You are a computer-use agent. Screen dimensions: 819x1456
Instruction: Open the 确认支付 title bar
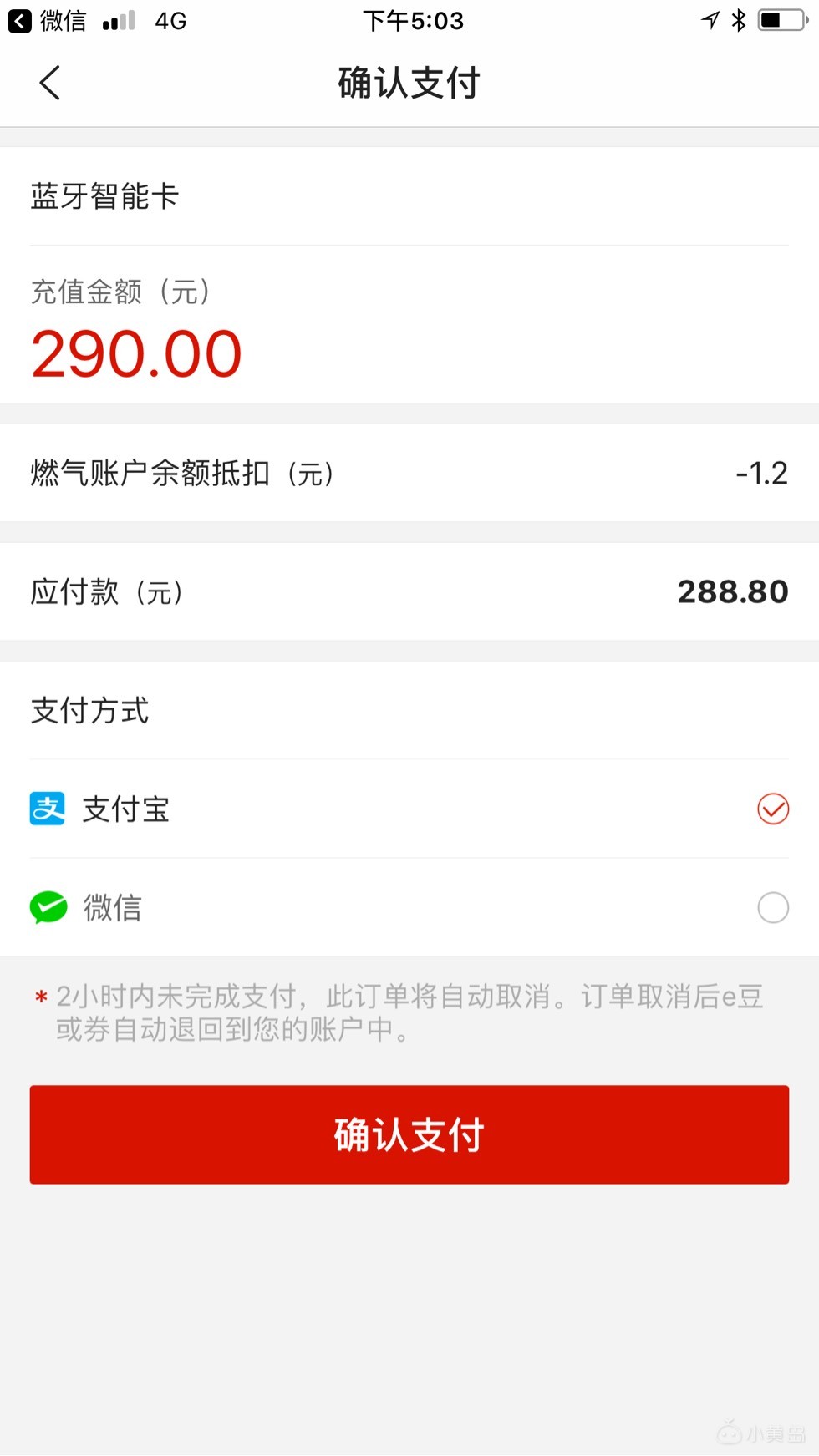click(409, 83)
